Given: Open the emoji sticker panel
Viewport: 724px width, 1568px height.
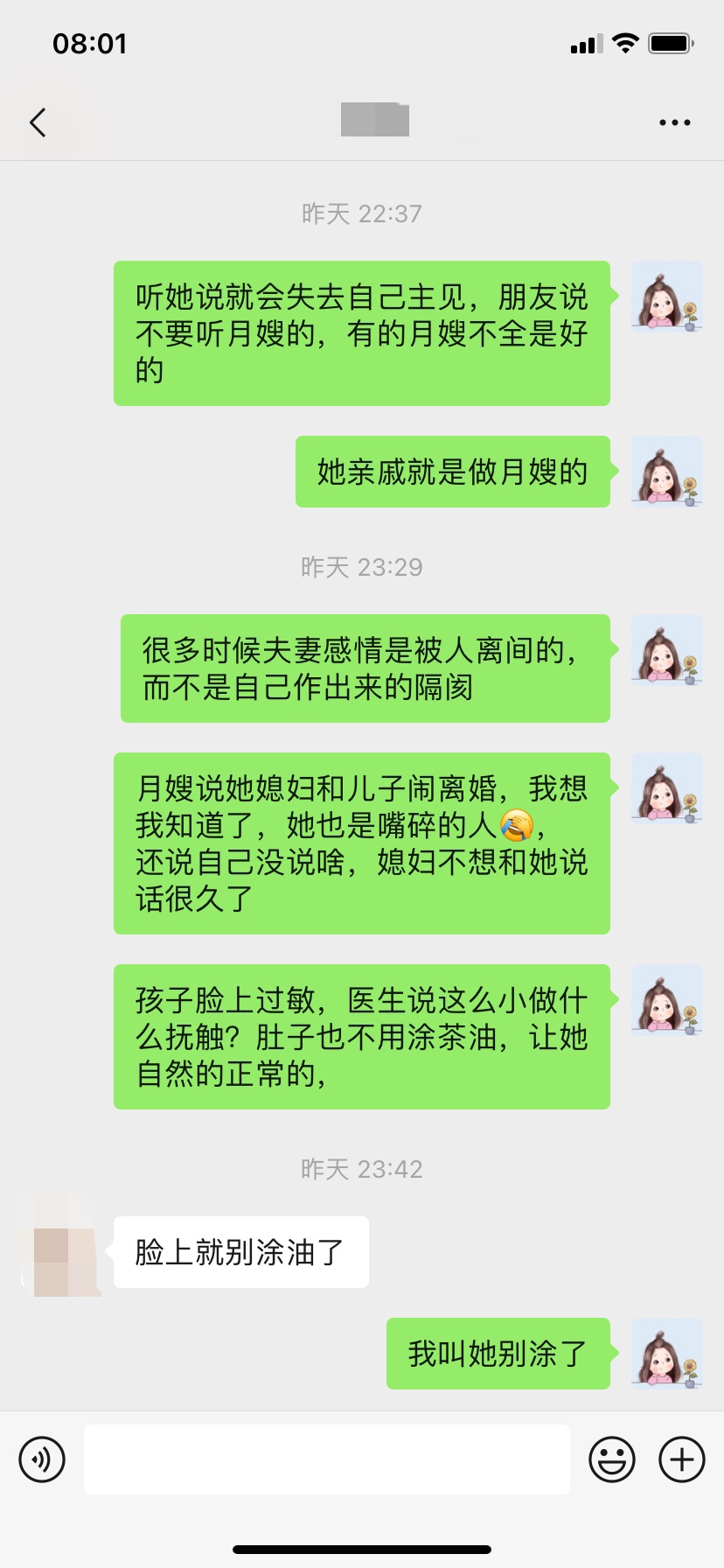Looking at the screenshot, I should point(611,1459).
